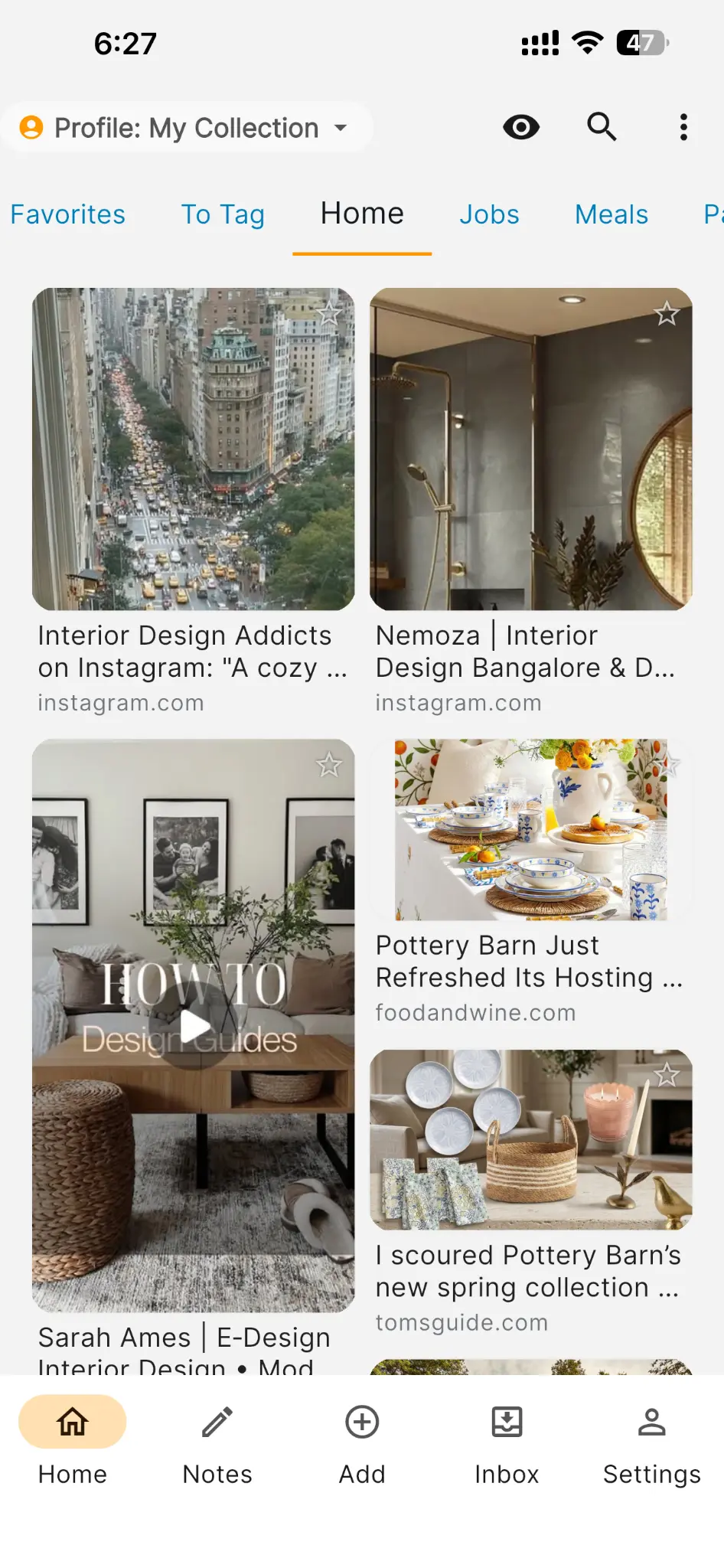Image resolution: width=724 pixels, height=1568 pixels.
Task: Open Notes in the bottom navigation
Action: [217, 1443]
